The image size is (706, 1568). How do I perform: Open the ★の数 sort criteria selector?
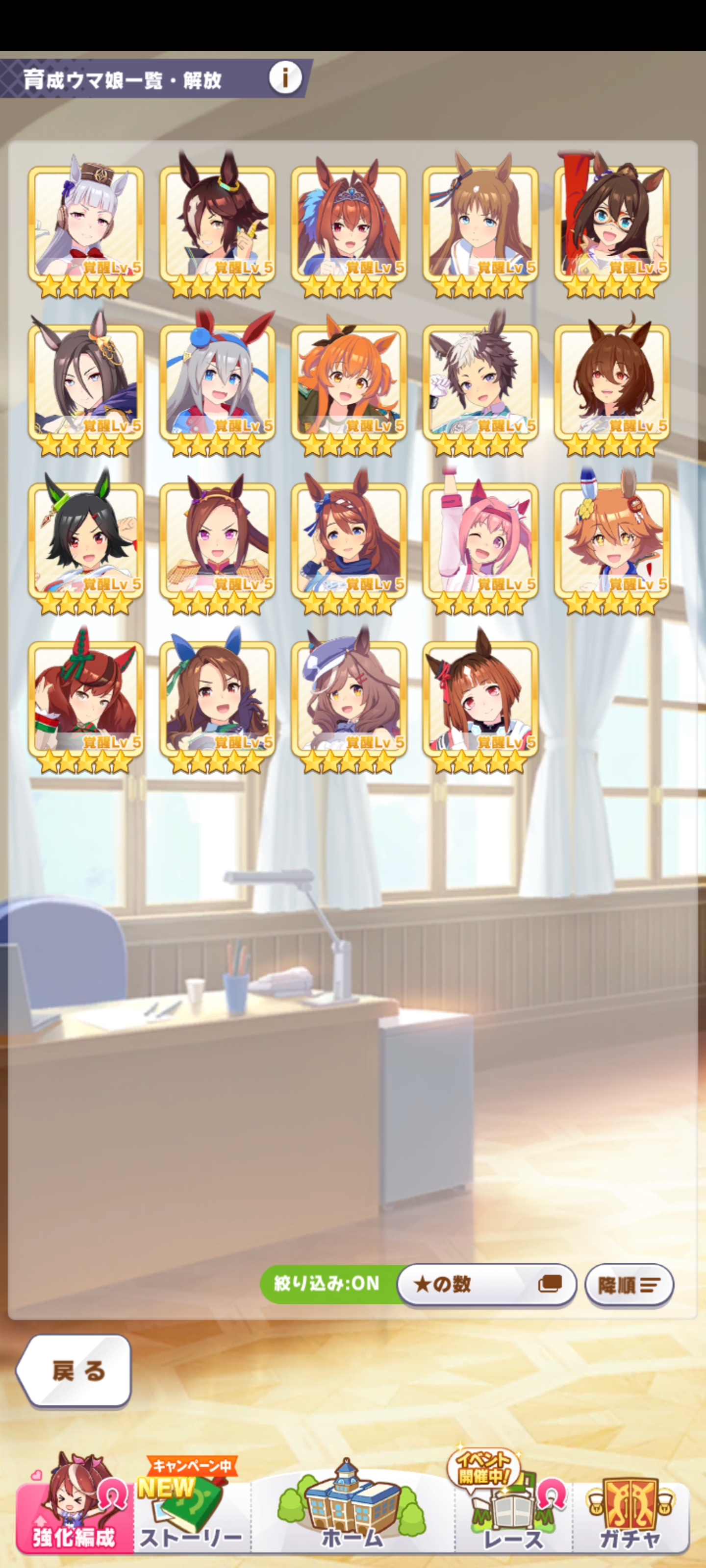[x=486, y=1284]
